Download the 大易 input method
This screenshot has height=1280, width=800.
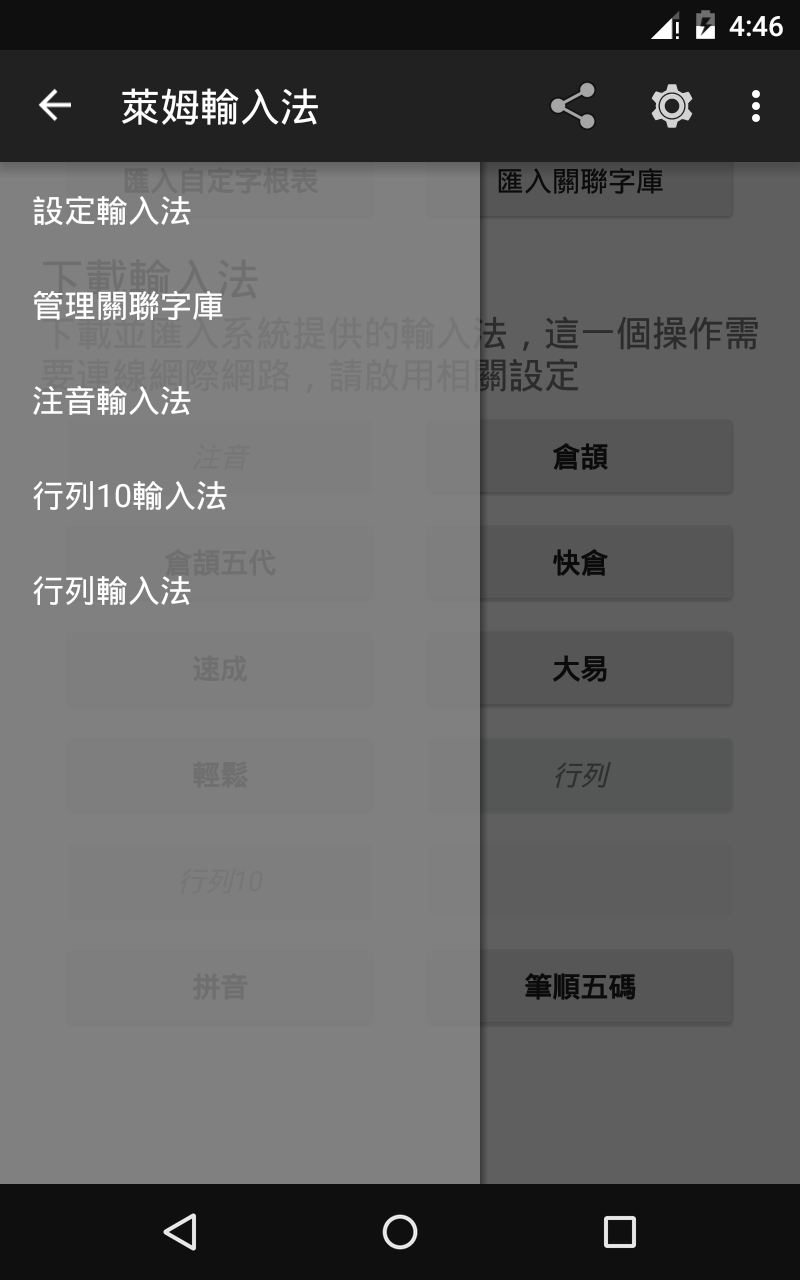click(x=581, y=669)
